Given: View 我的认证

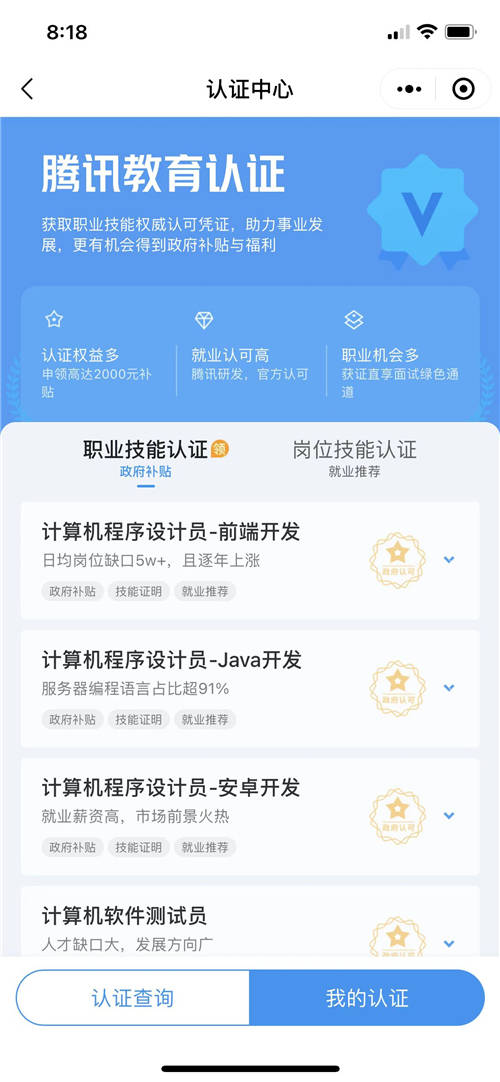Looking at the screenshot, I should coord(367,998).
